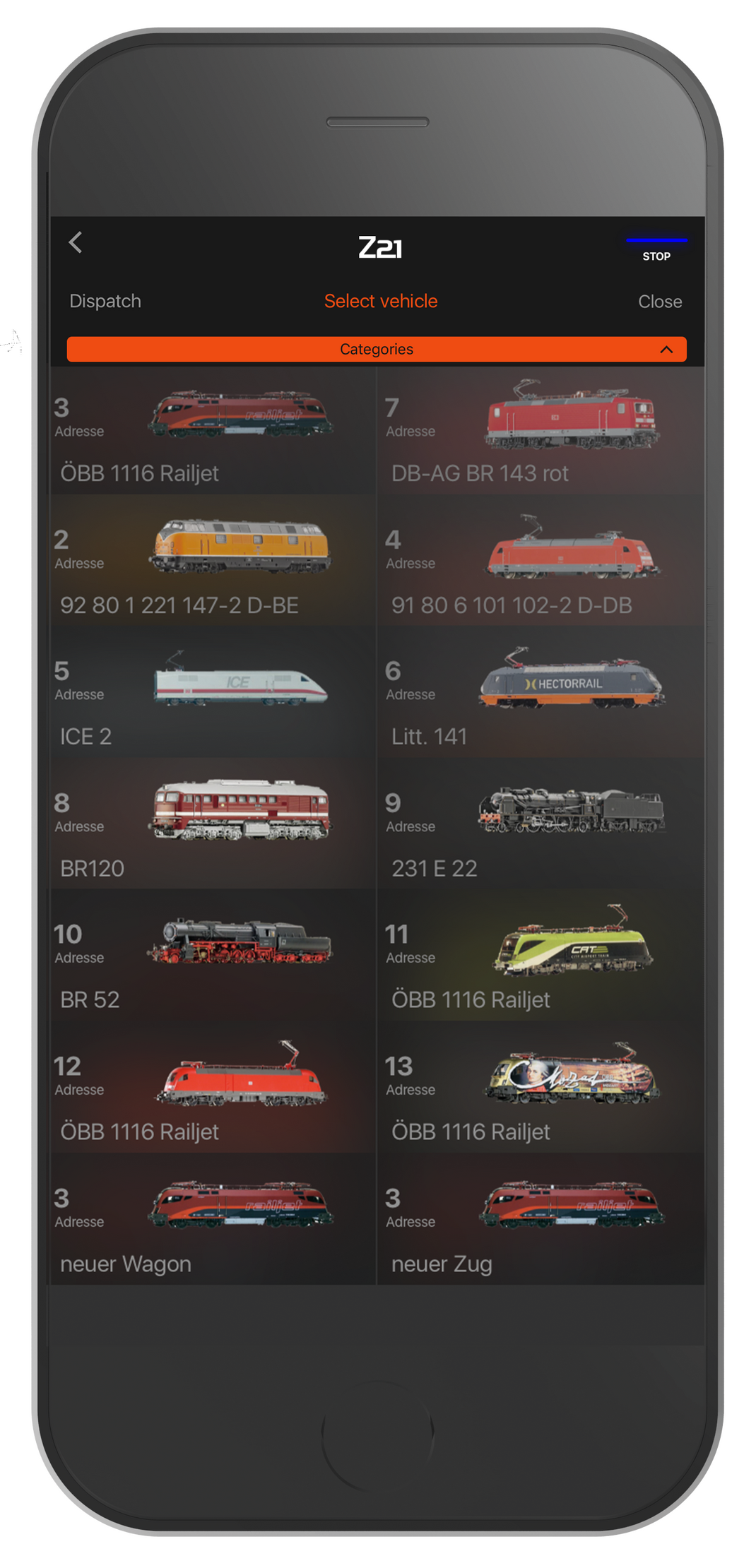Select the neuer Wagon vehicle
The height and width of the screenshot is (1568, 756).
[x=212, y=1222]
